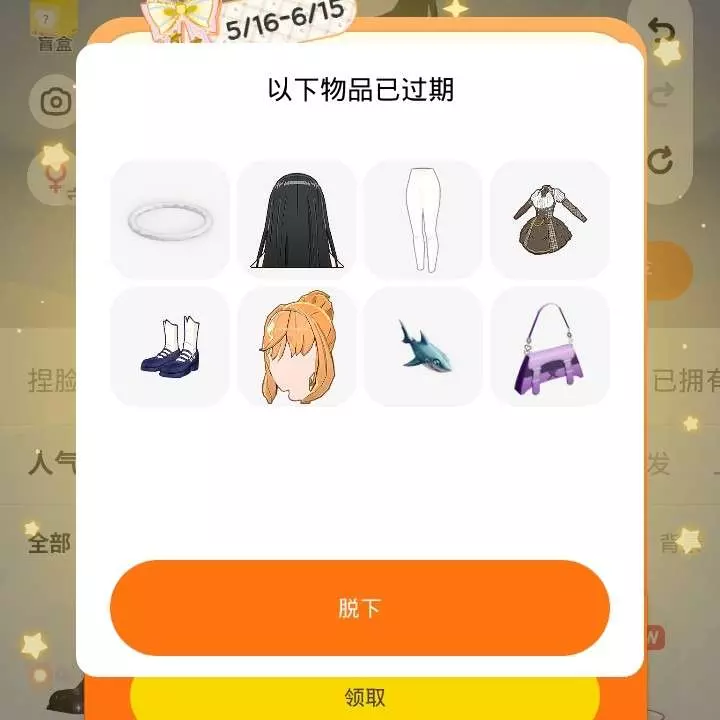Select the white halo ring item

[x=170, y=220]
